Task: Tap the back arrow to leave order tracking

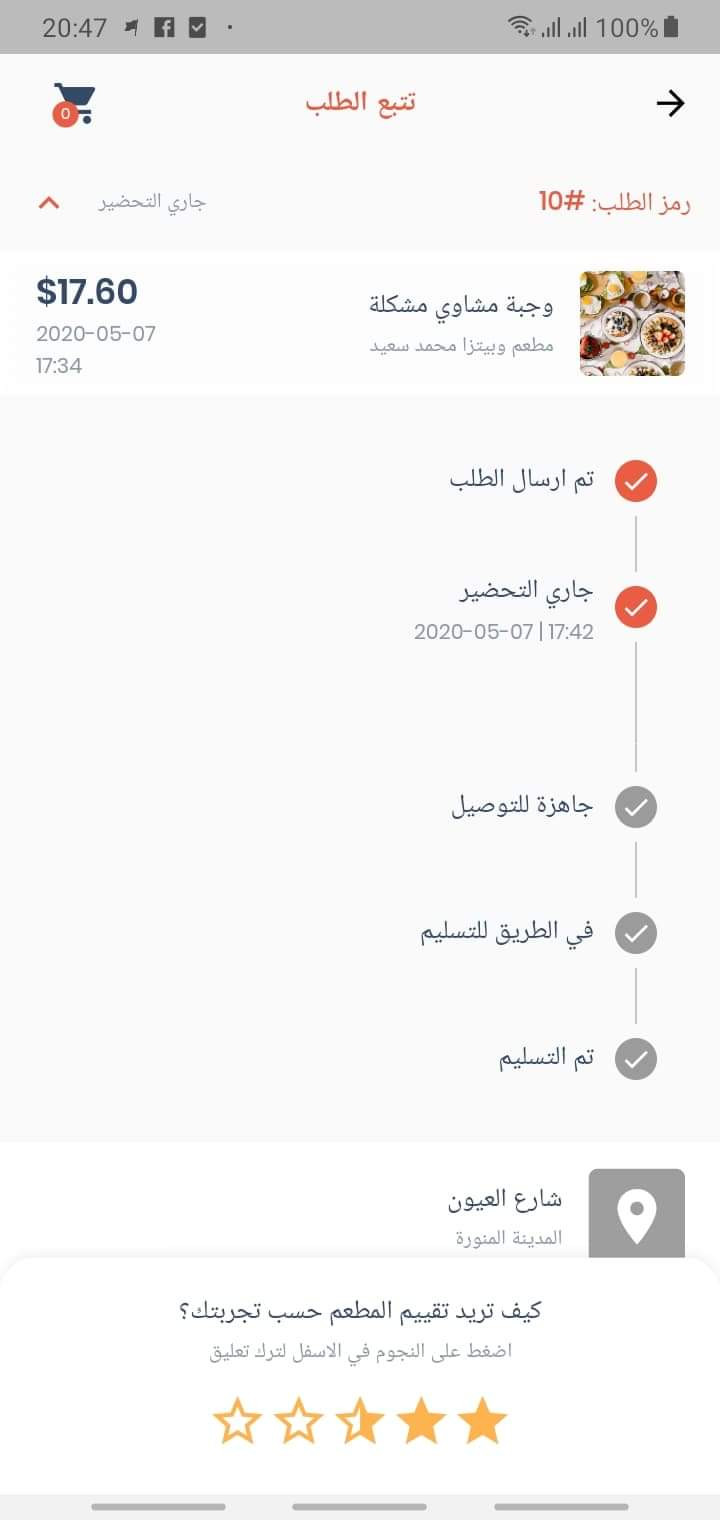Action: coord(672,103)
